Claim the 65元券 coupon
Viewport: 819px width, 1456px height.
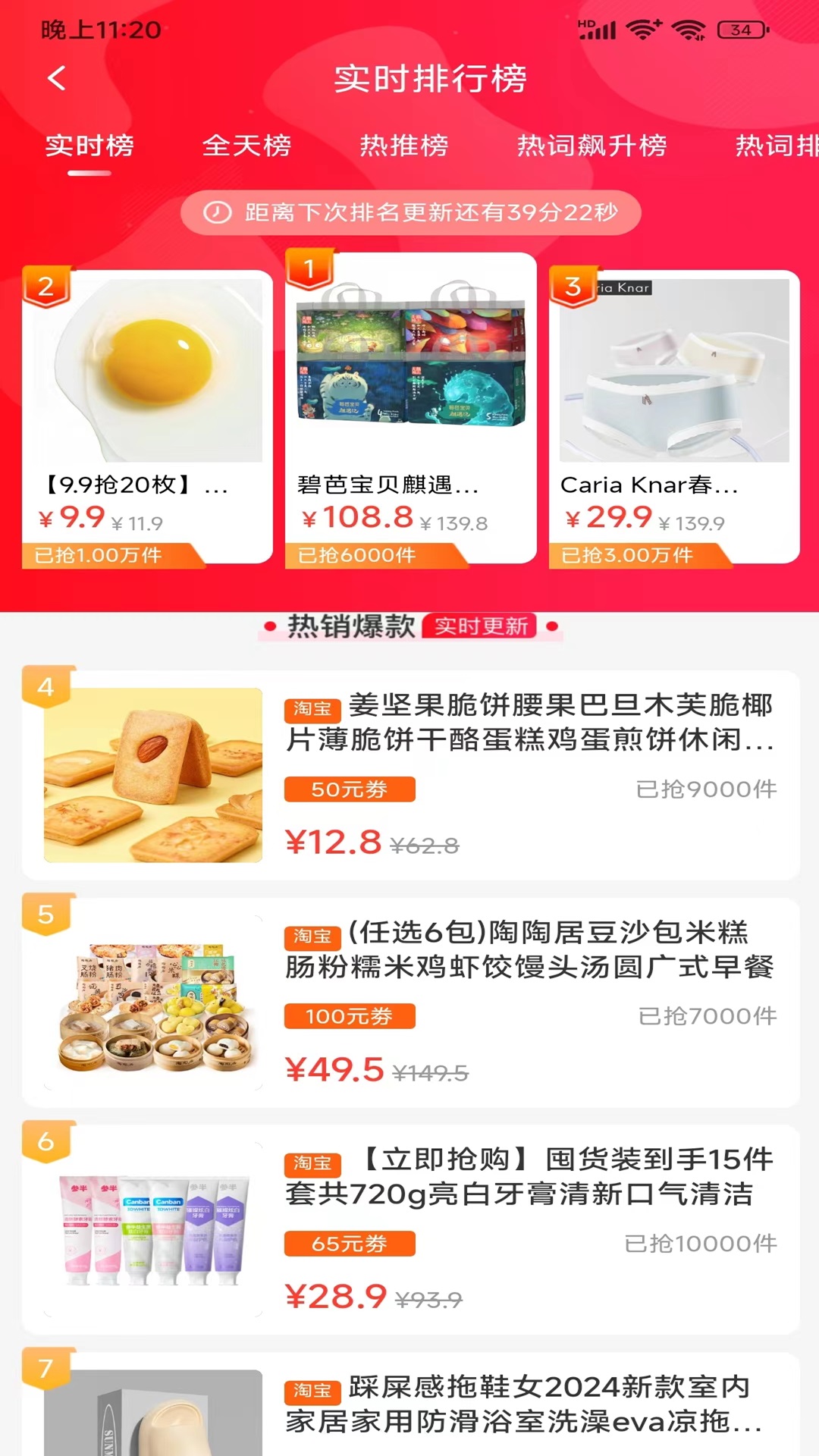click(350, 1244)
